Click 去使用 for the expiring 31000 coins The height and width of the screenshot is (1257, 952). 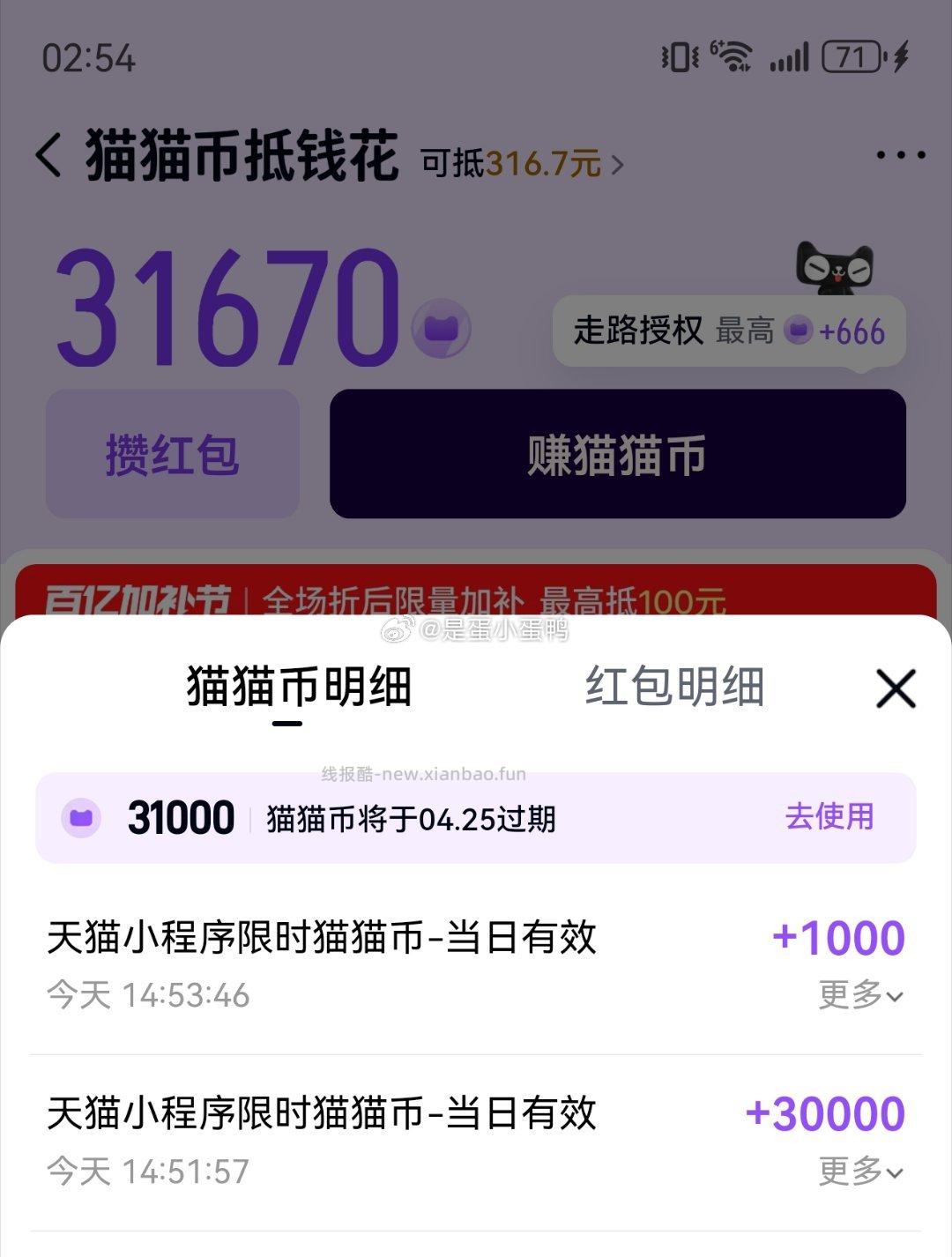coord(830,820)
